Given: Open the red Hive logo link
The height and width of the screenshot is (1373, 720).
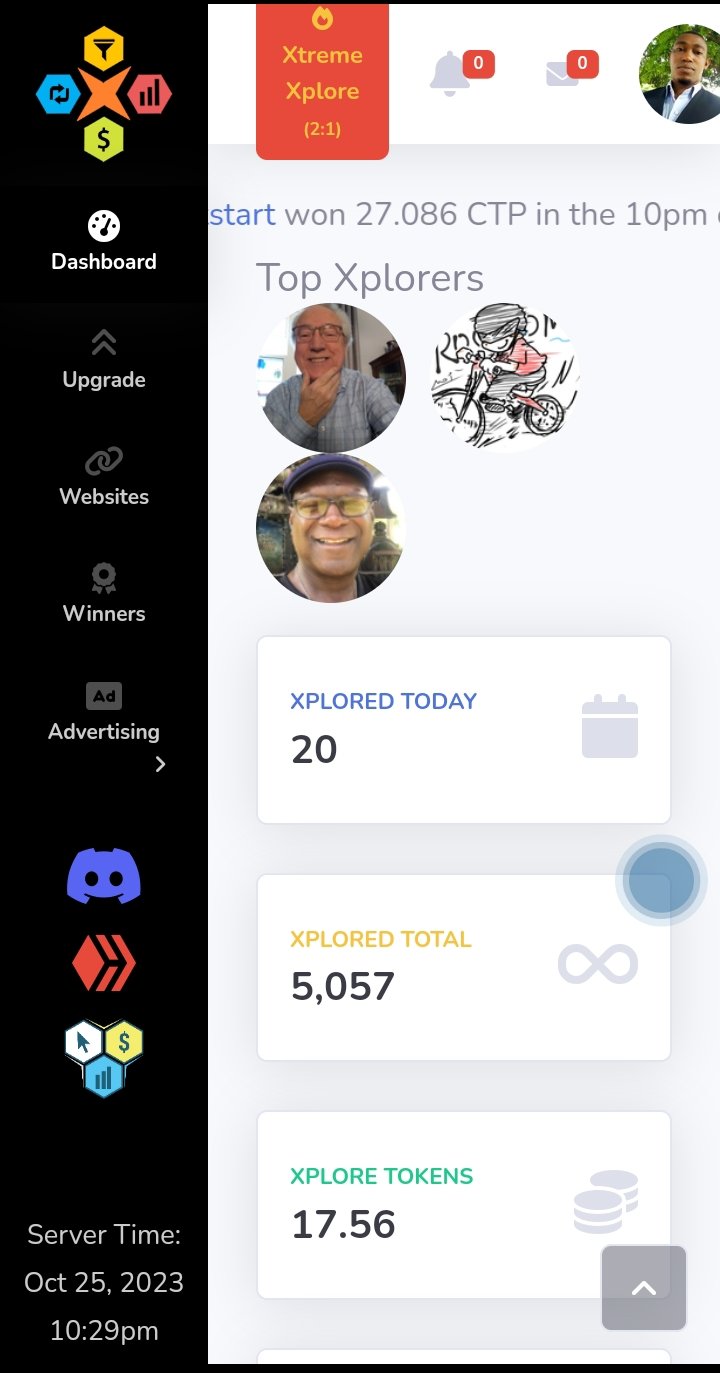Looking at the screenshot, I should click(x=104, y=963).
